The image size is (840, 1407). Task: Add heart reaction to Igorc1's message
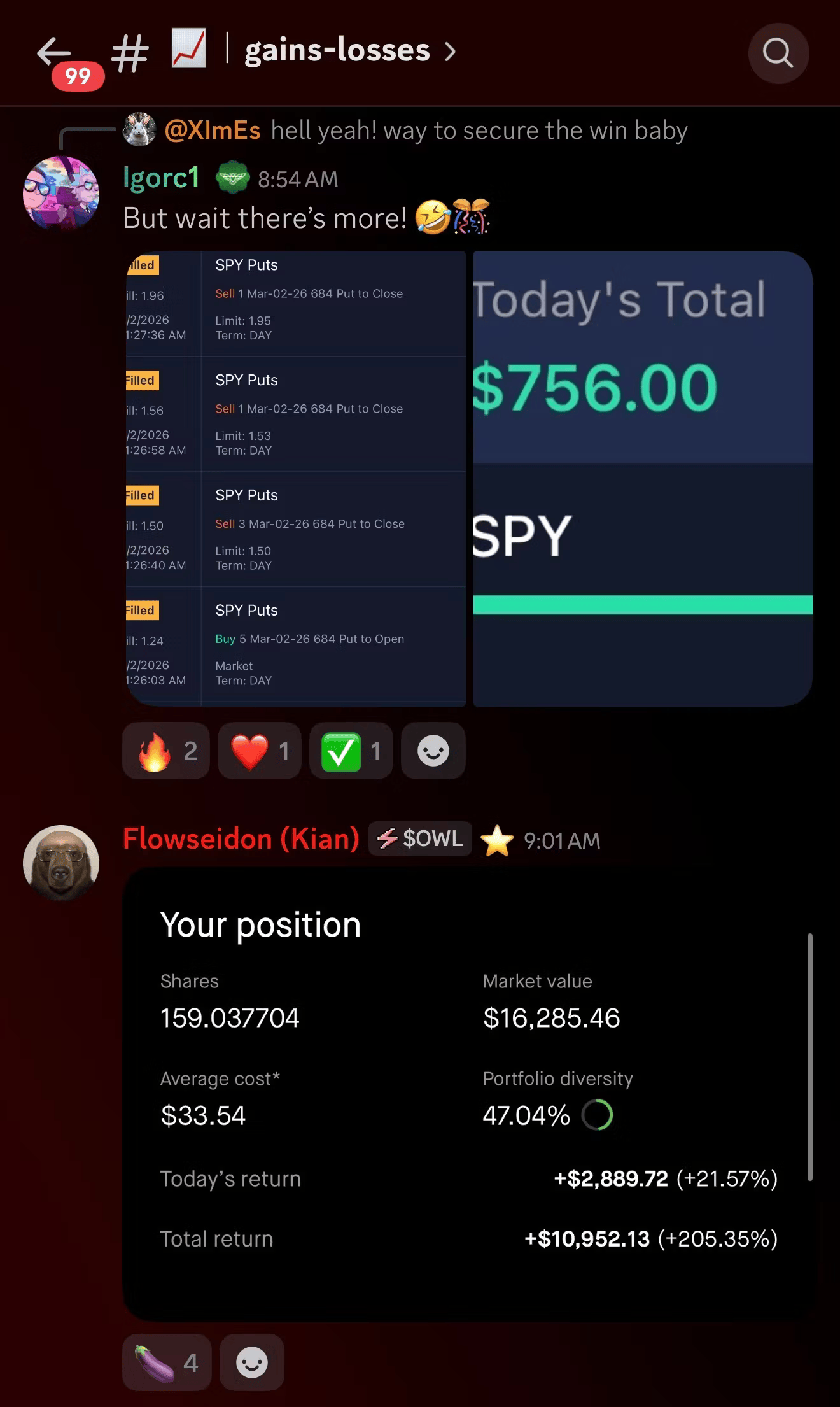pos(260,751)
